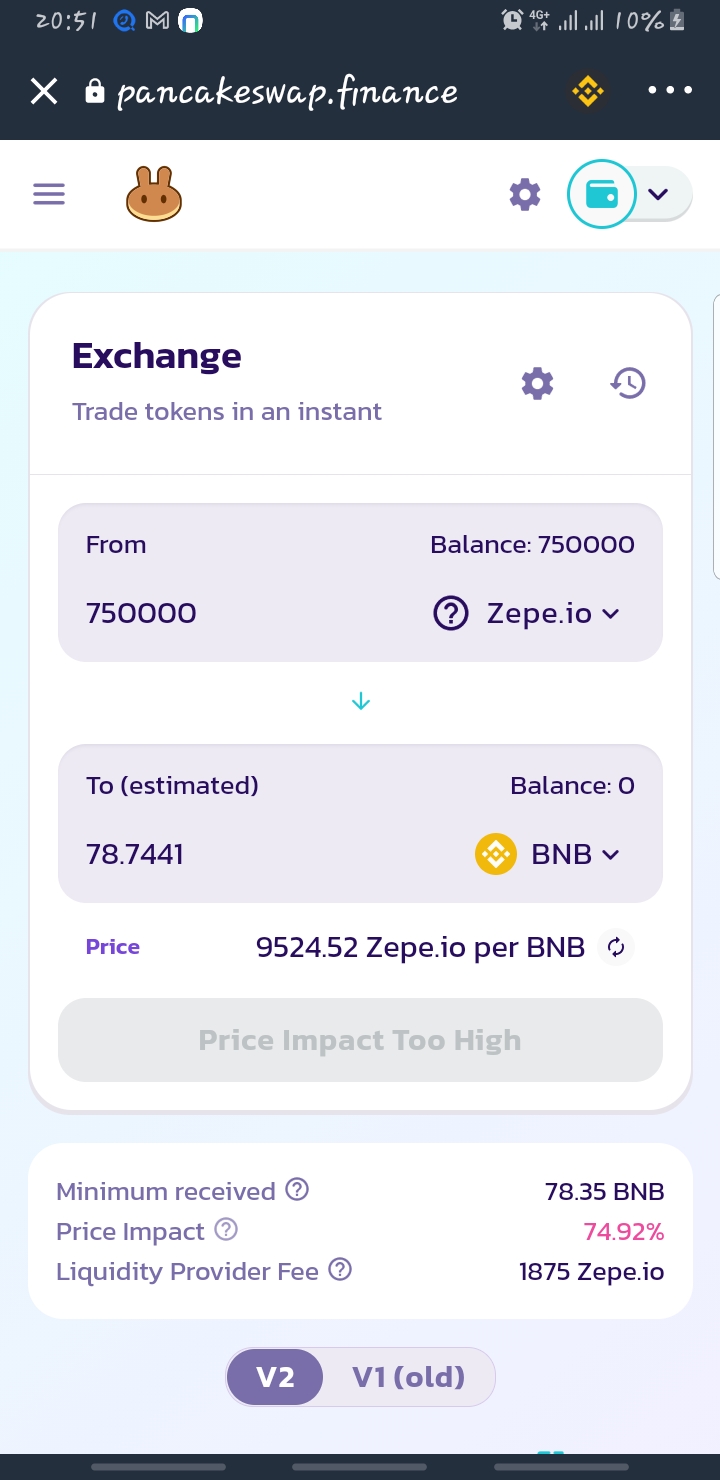Open Exchange swap settings gear
Image resolution: width=720 pixels, height=1480 pixels.
(538, 383)
